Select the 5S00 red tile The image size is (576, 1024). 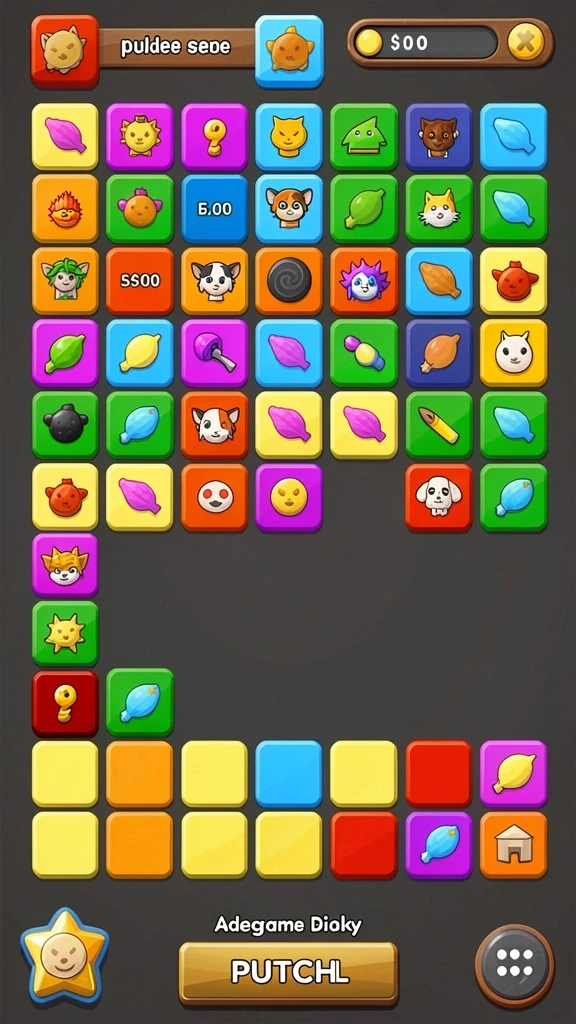(x=140, y=281)
